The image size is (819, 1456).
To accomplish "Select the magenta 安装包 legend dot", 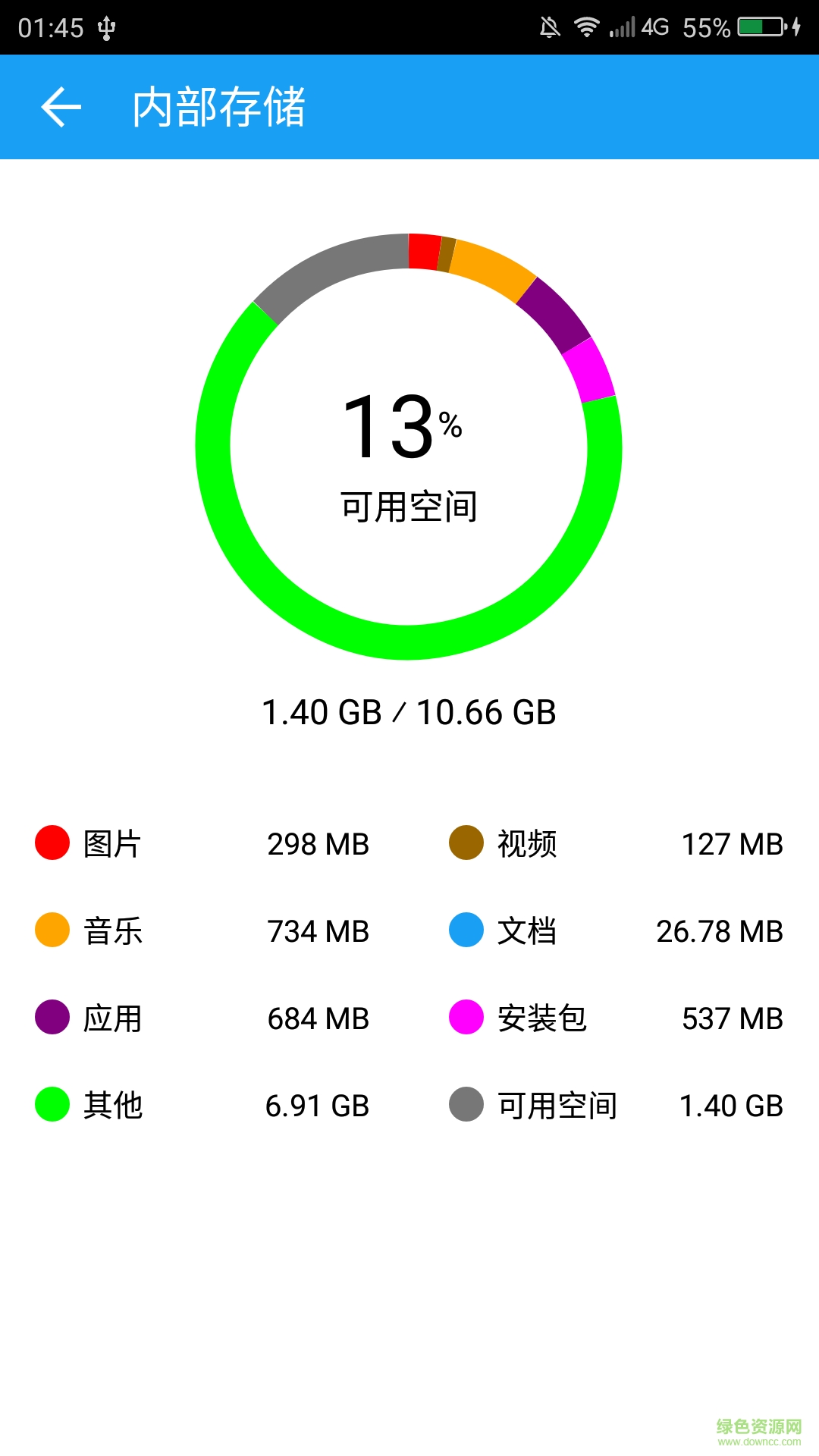I will (464, 1019).
